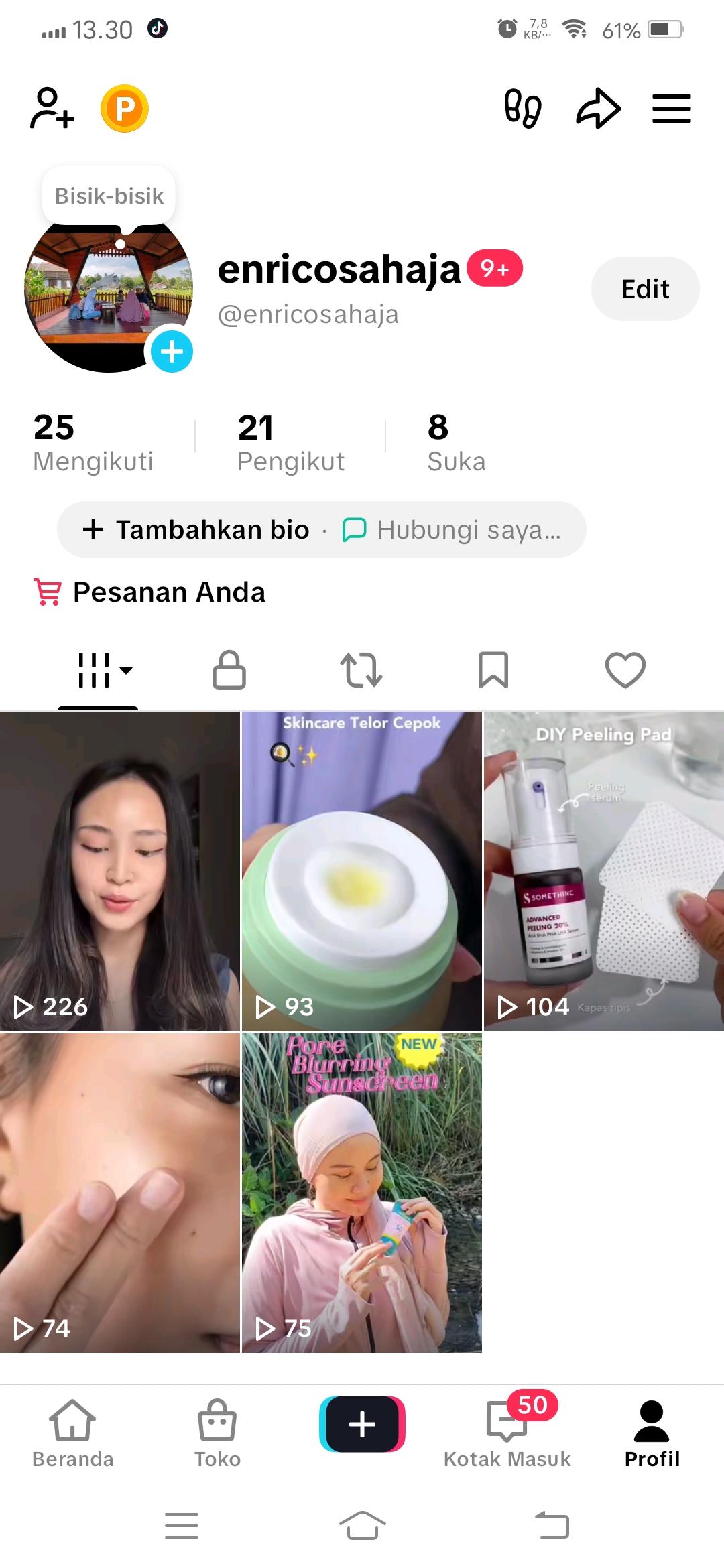Switch to the private videos lock tab

229,670
